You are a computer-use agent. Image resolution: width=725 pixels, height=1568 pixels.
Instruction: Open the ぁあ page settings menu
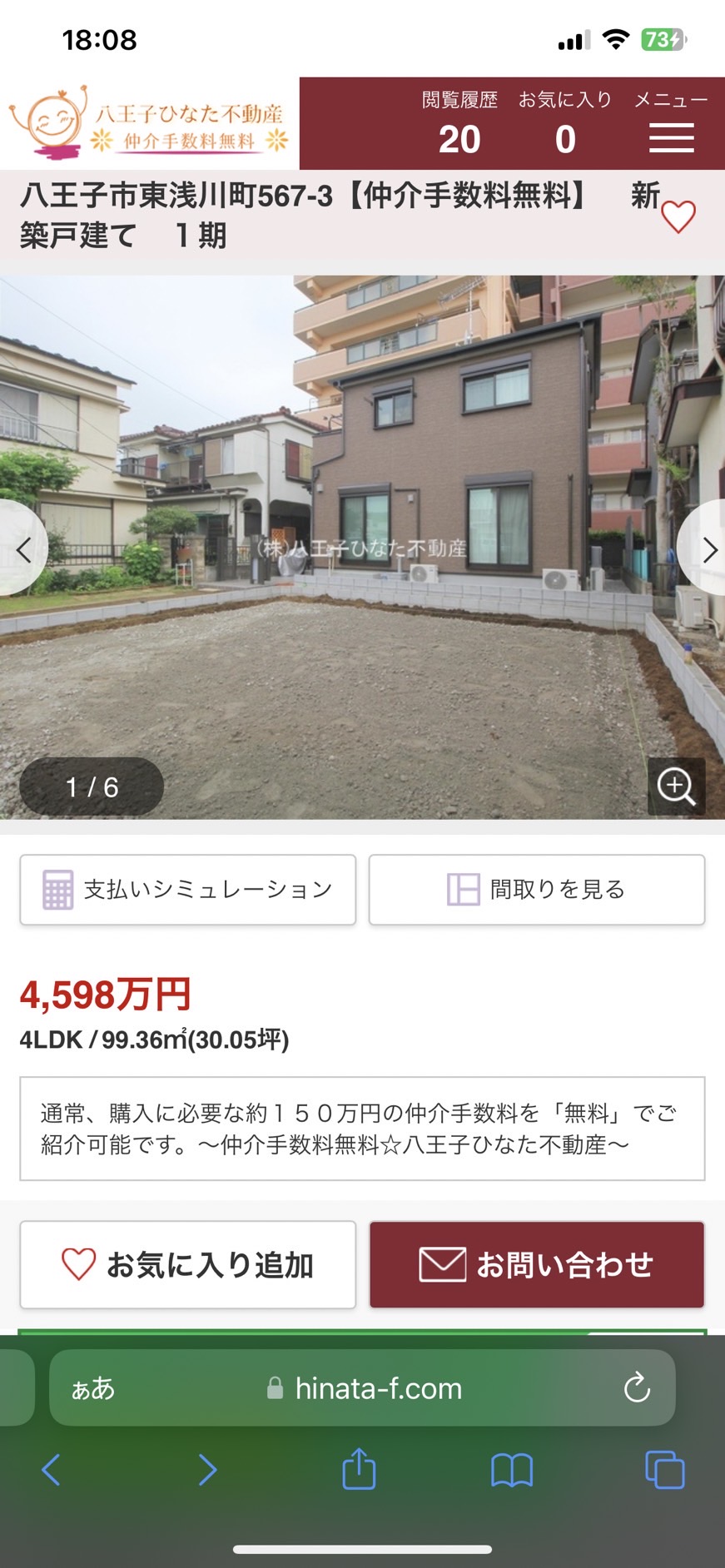[x=93, y=1388]
